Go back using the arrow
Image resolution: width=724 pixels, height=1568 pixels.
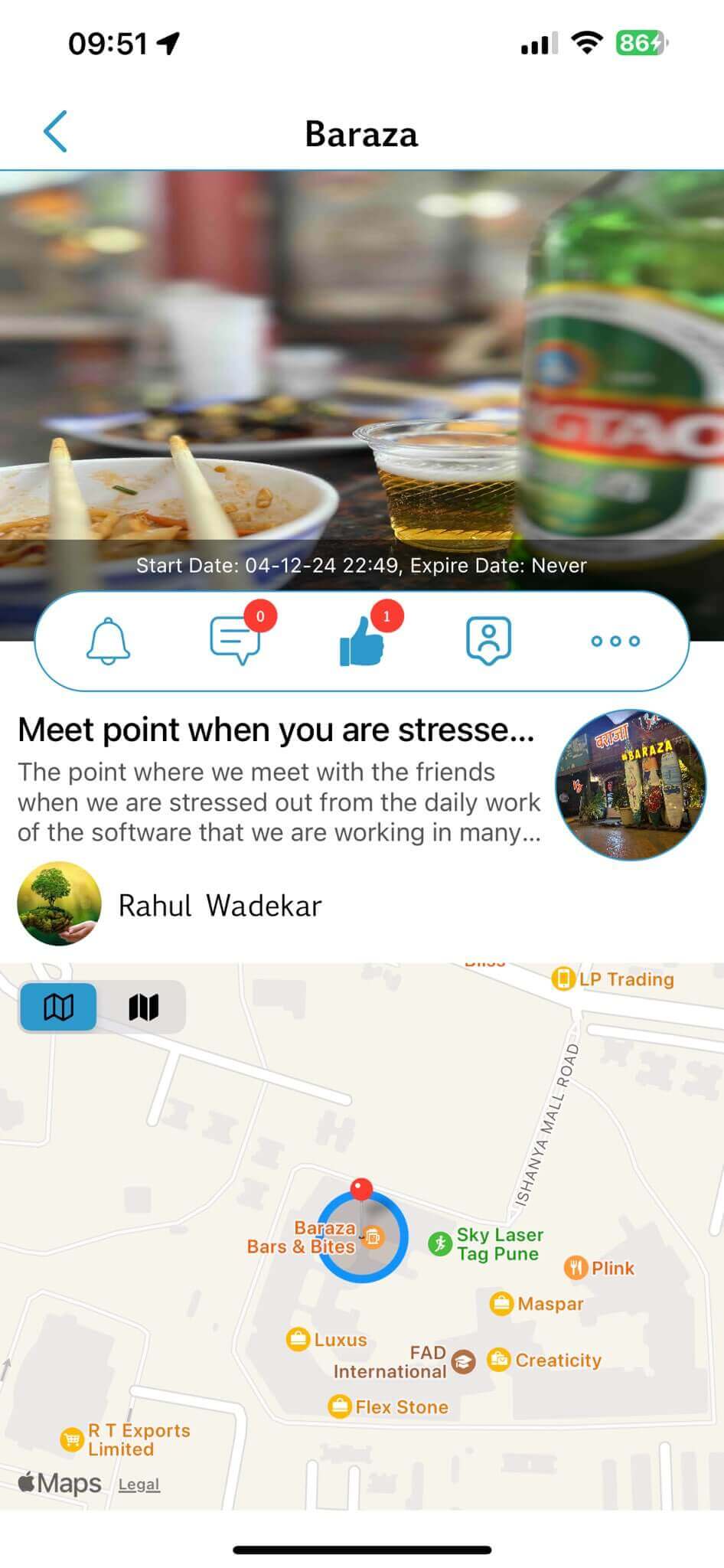click(56, 132)
